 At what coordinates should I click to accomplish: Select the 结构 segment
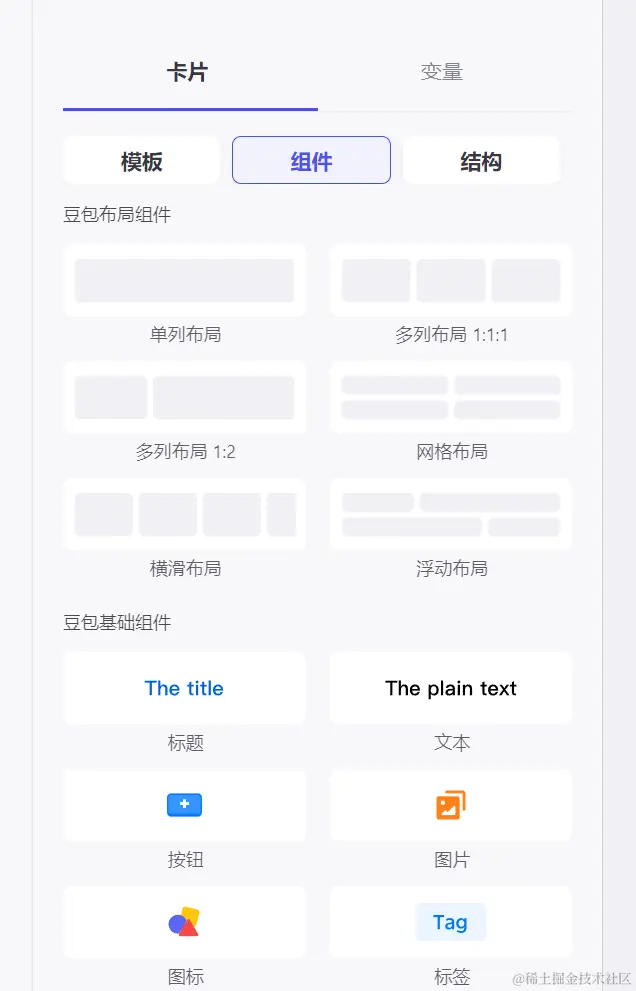tap(481, 161)
